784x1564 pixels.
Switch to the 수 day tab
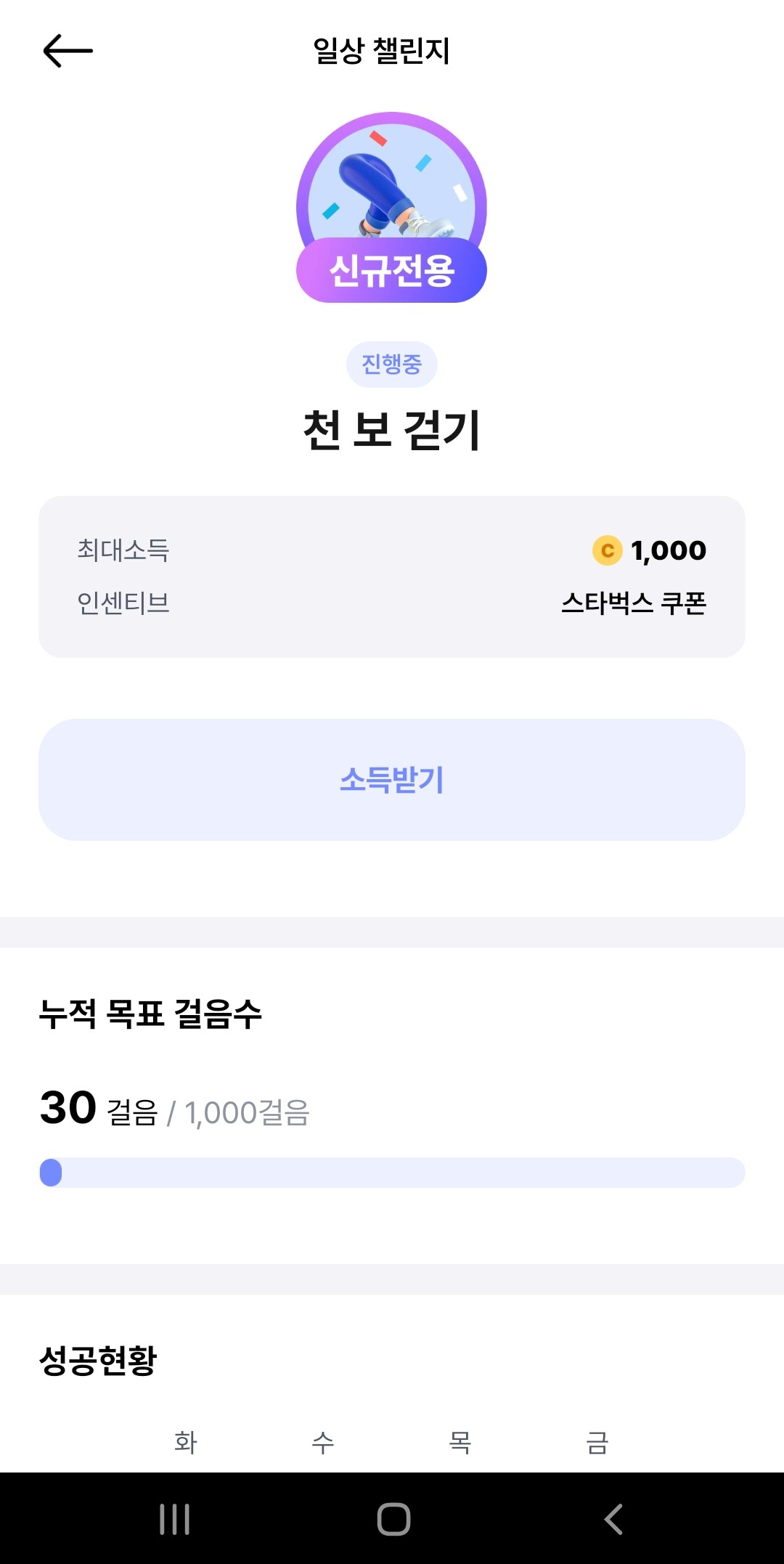322,1442
